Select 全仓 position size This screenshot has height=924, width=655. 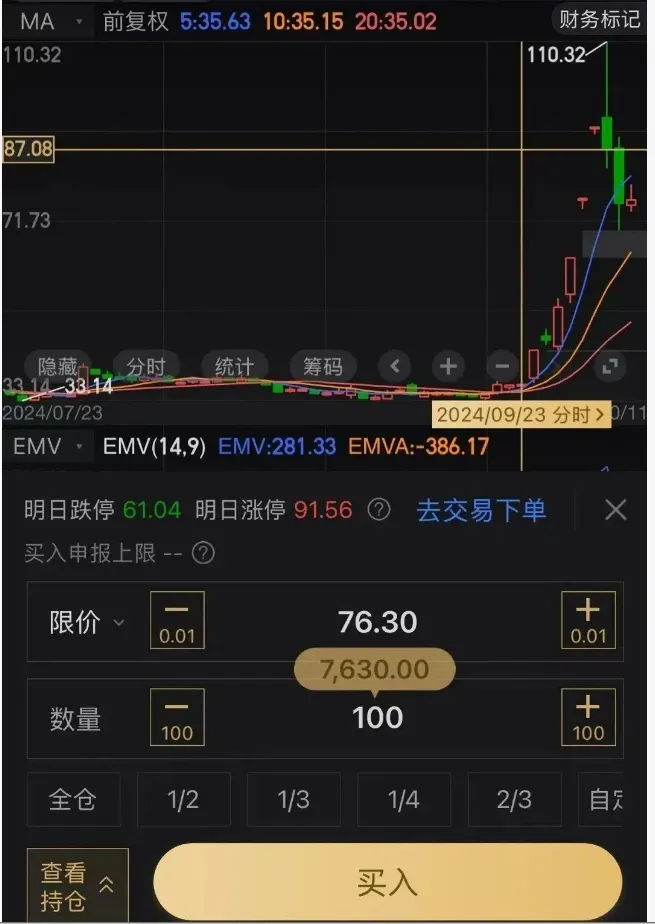pos(74,799)
